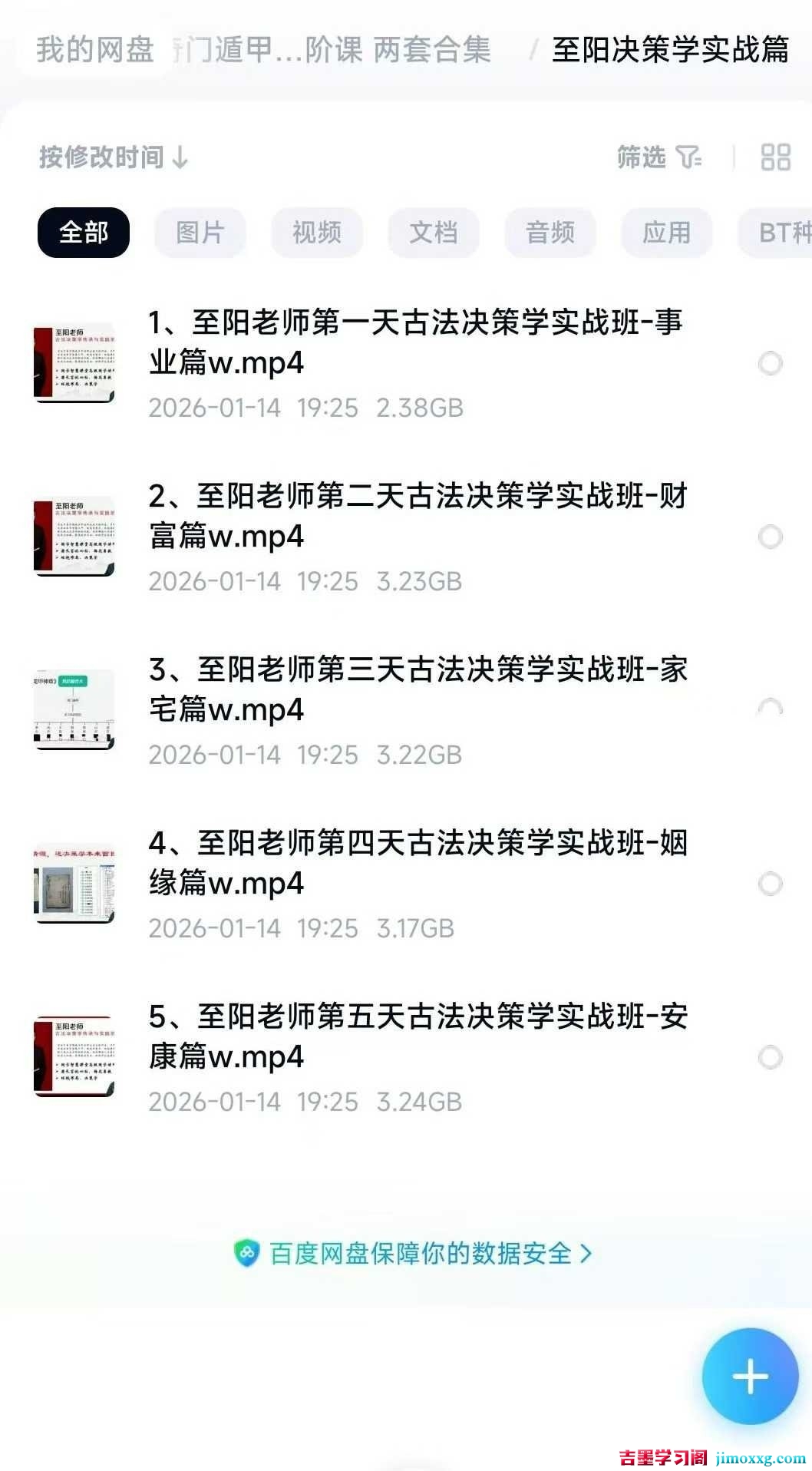Filter files by 应用

coord(666,232)
